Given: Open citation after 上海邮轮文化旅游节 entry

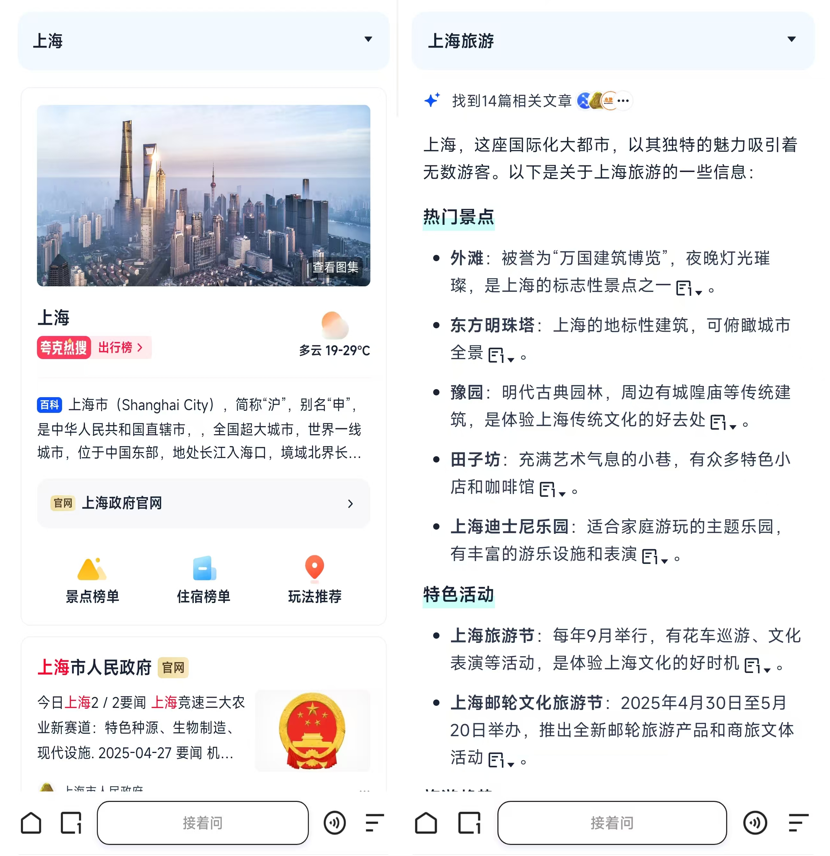Looking at the screenshot, I should 500,760.
